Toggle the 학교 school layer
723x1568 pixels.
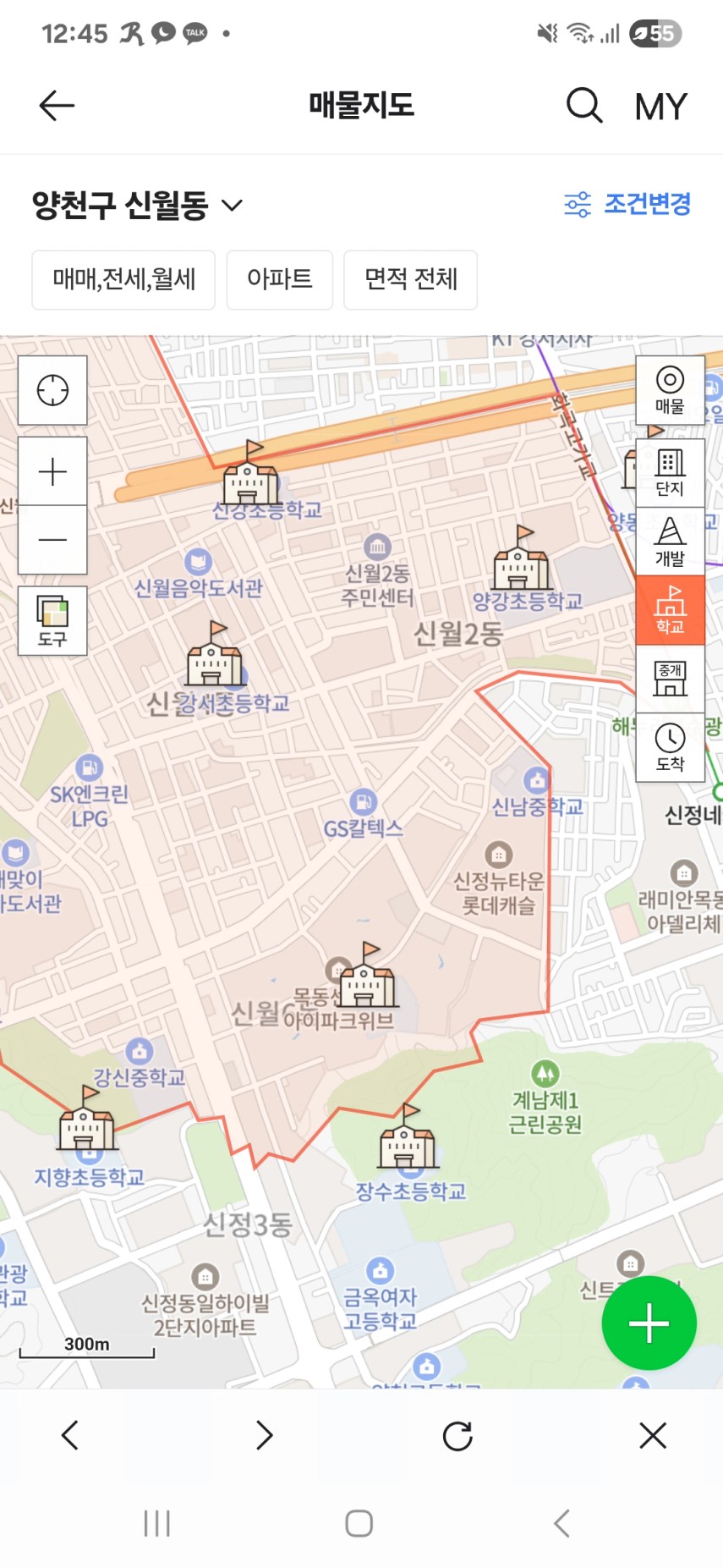(670, 610)
